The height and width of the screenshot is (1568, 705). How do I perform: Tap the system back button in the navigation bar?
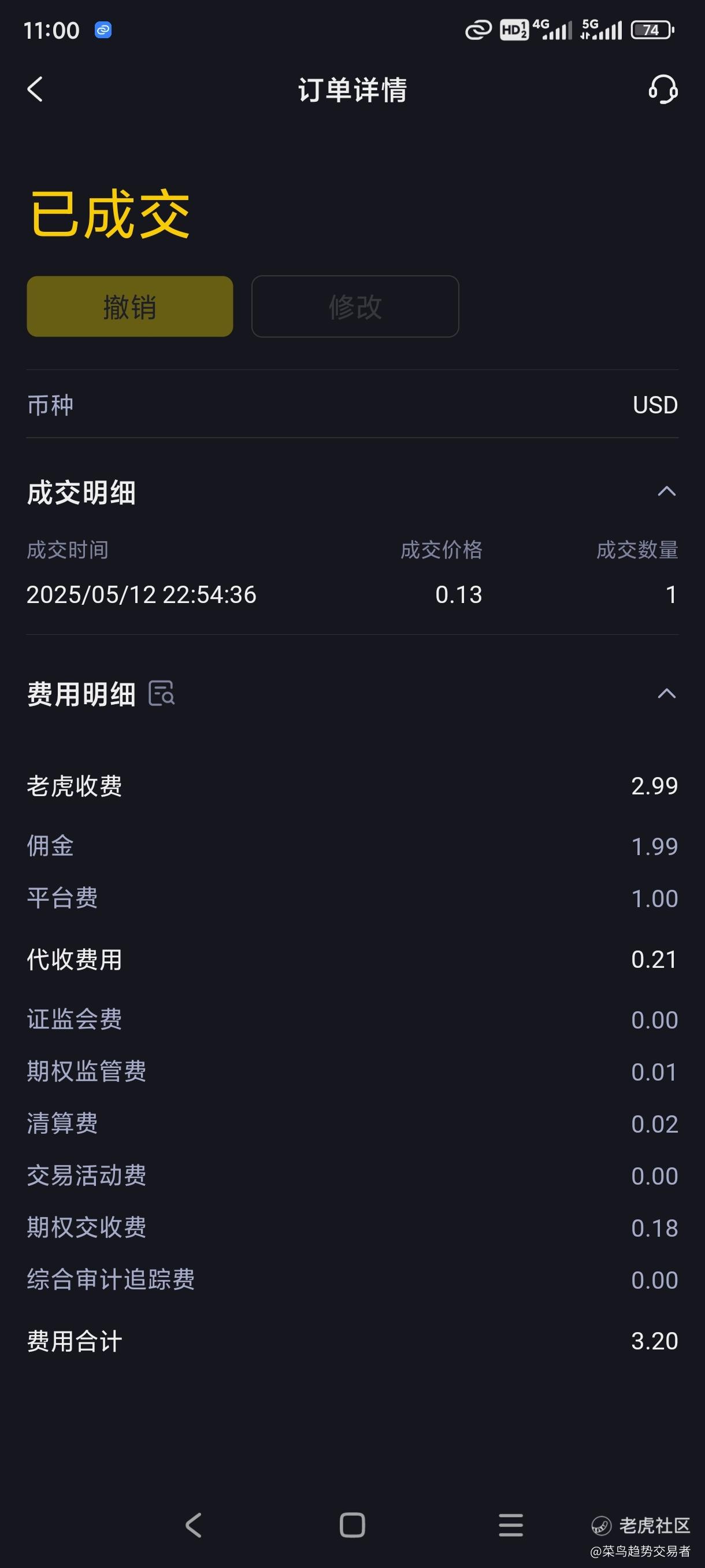pos(194,1525)
